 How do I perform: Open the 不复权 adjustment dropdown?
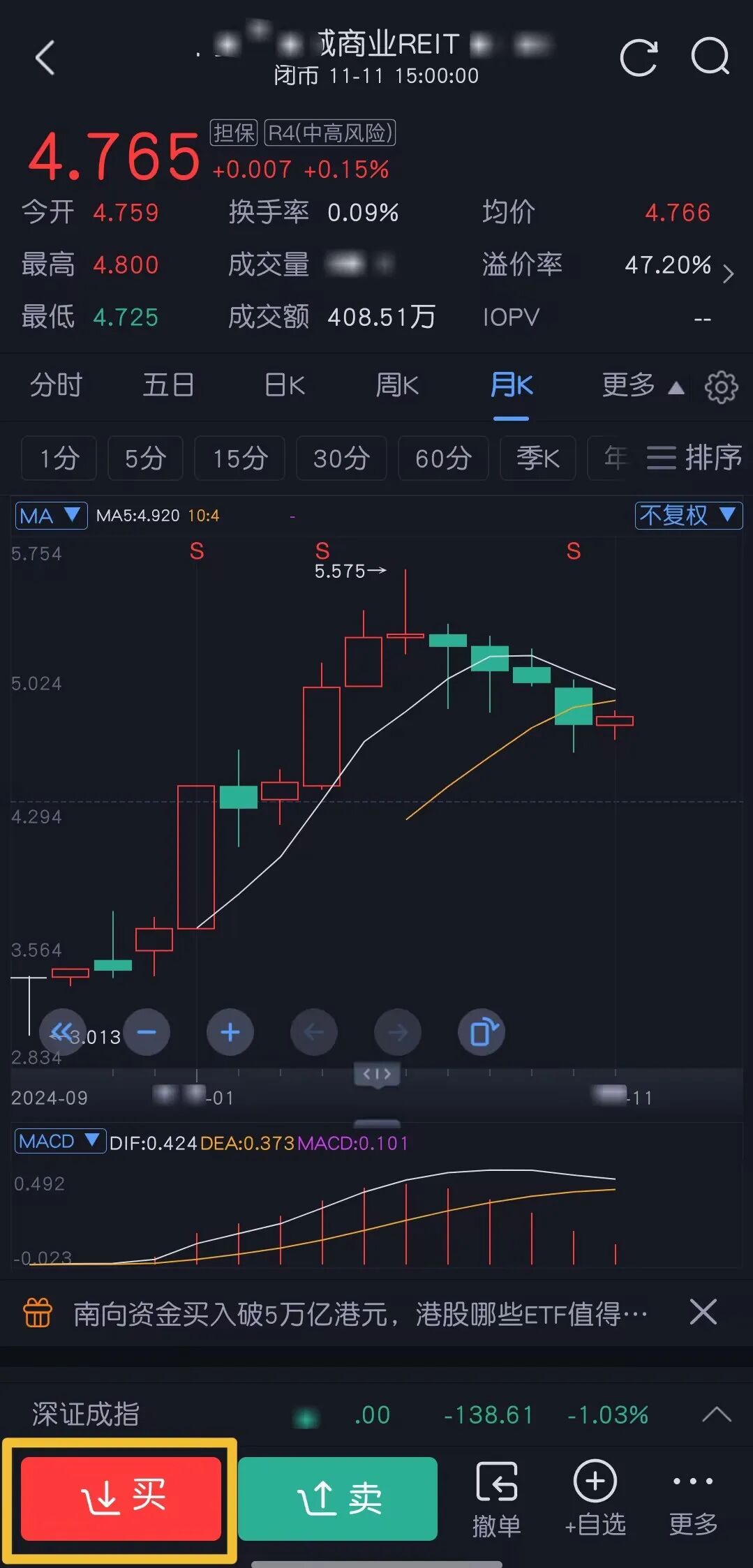[x=688, y=515]
